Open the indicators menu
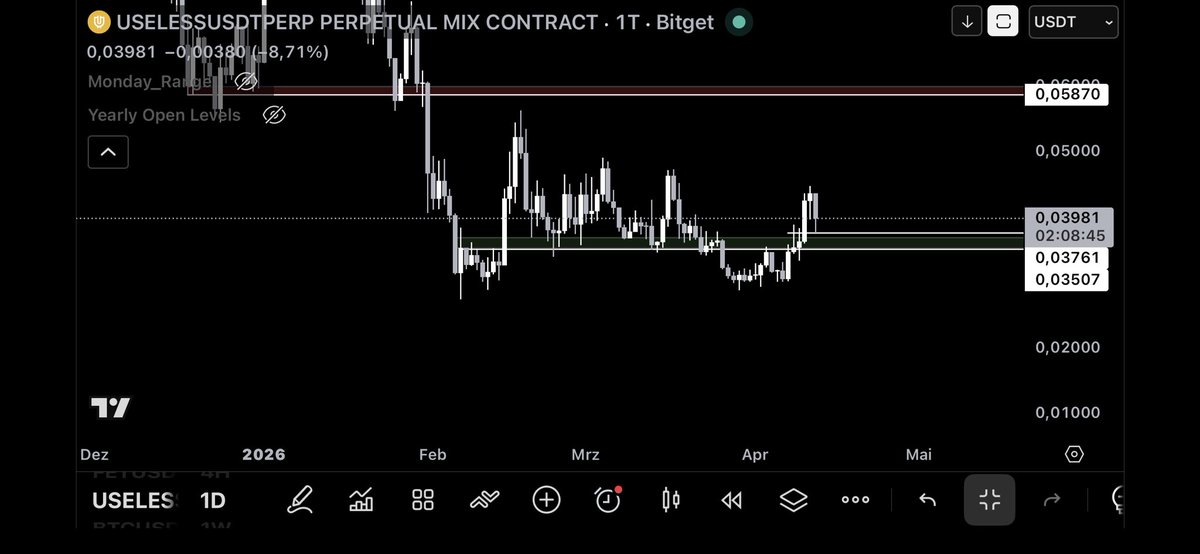 361,500
